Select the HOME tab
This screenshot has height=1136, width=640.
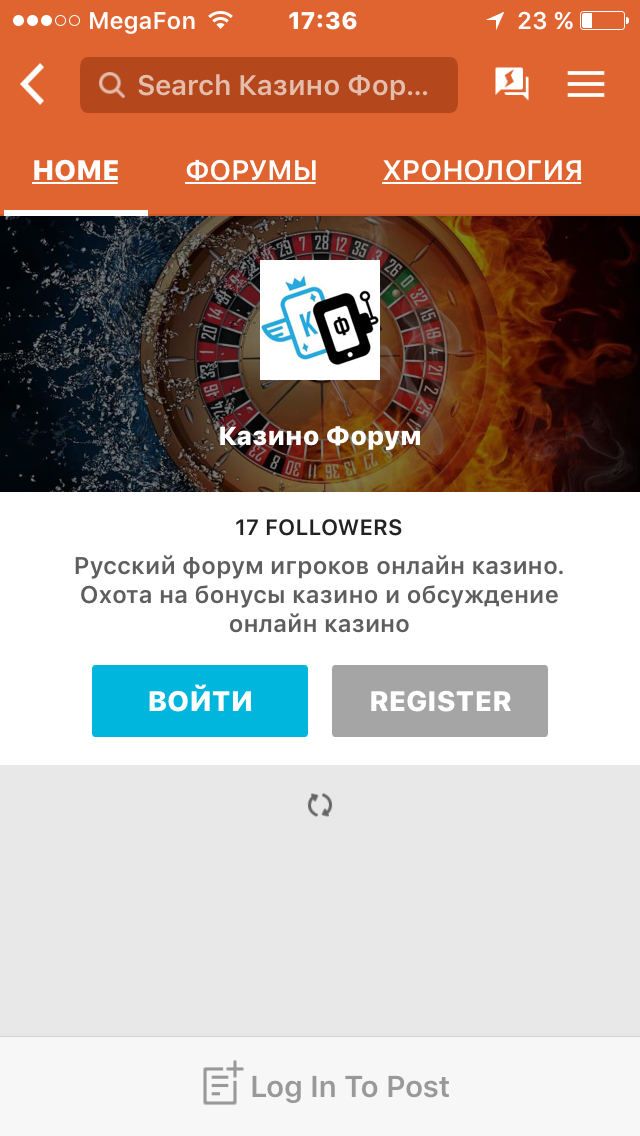pos(75,171)
